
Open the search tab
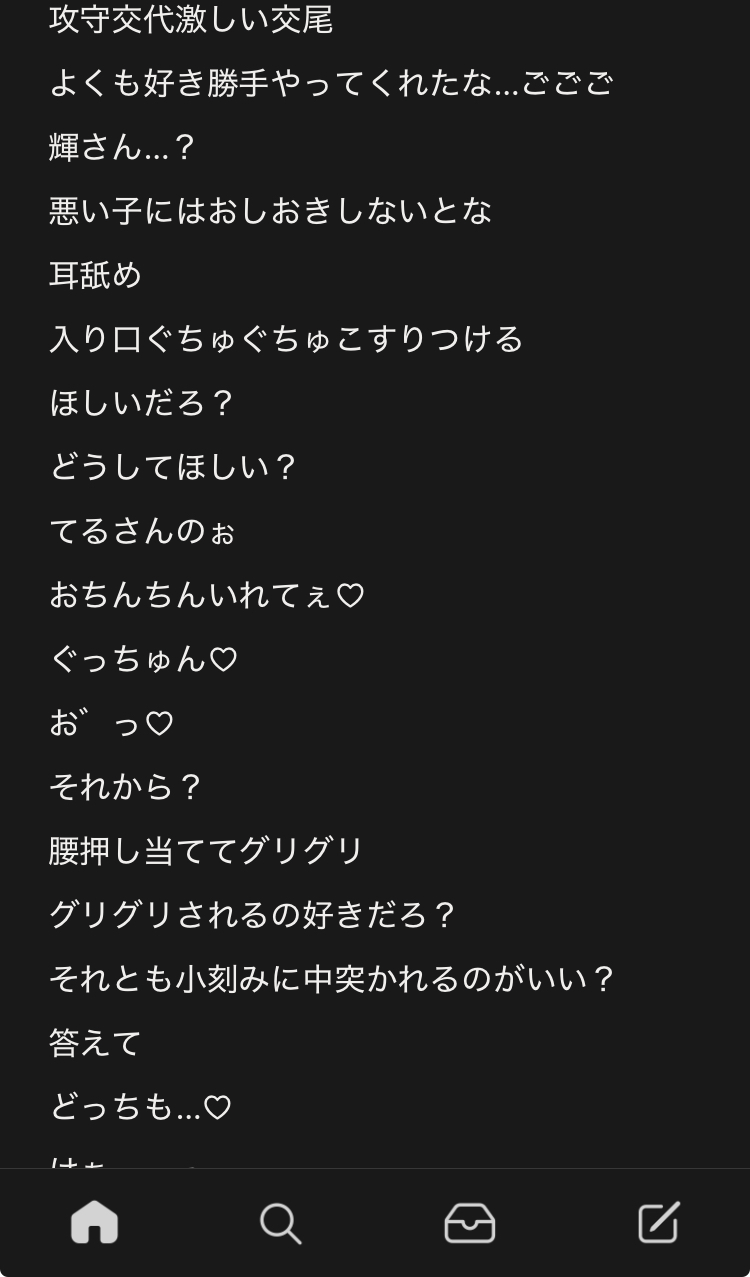tap(280, 1222)
